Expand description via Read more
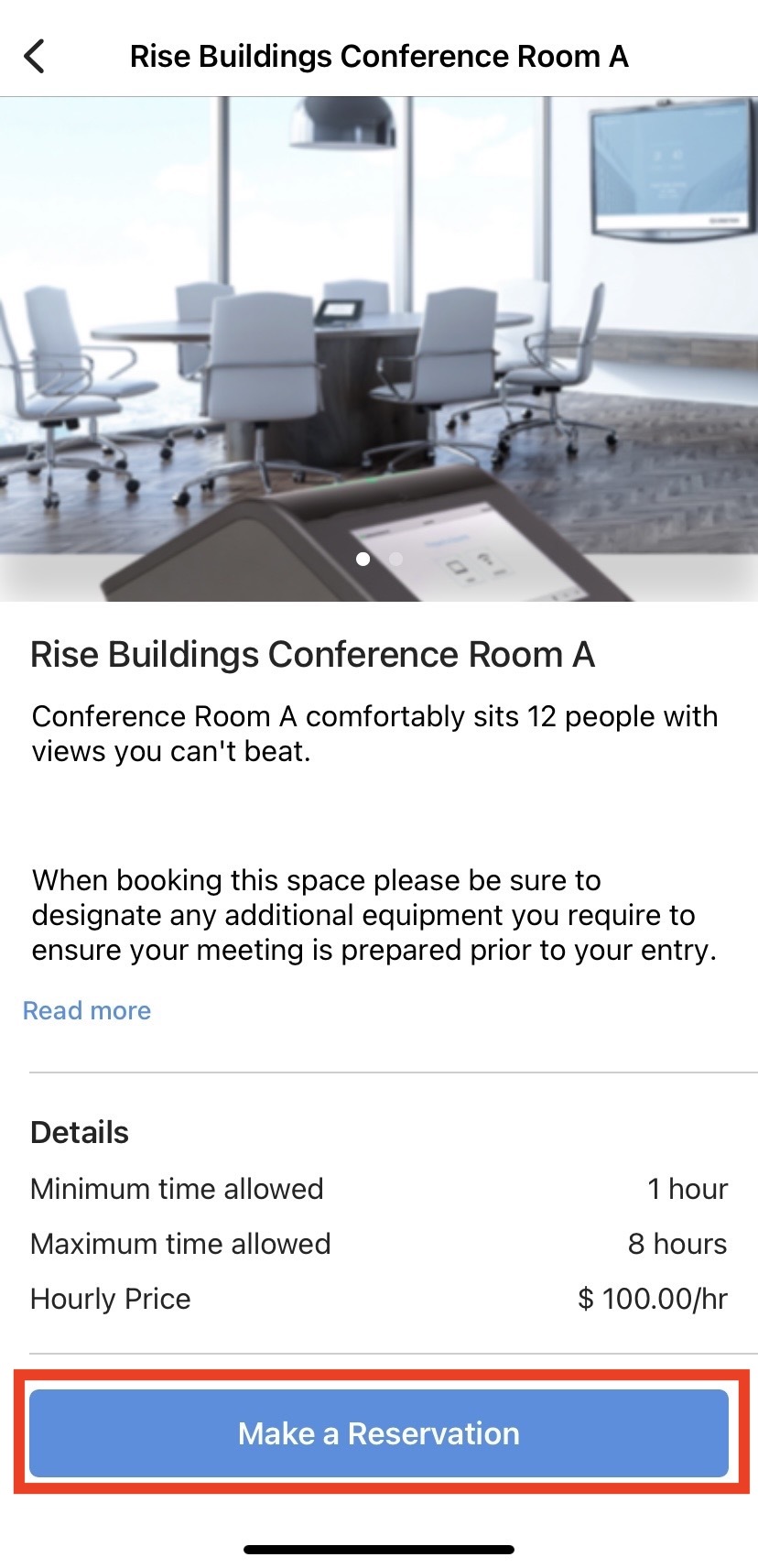The width and height of the screenshot is (758, 1568). pyautogui.click(x=87, y=1010)
